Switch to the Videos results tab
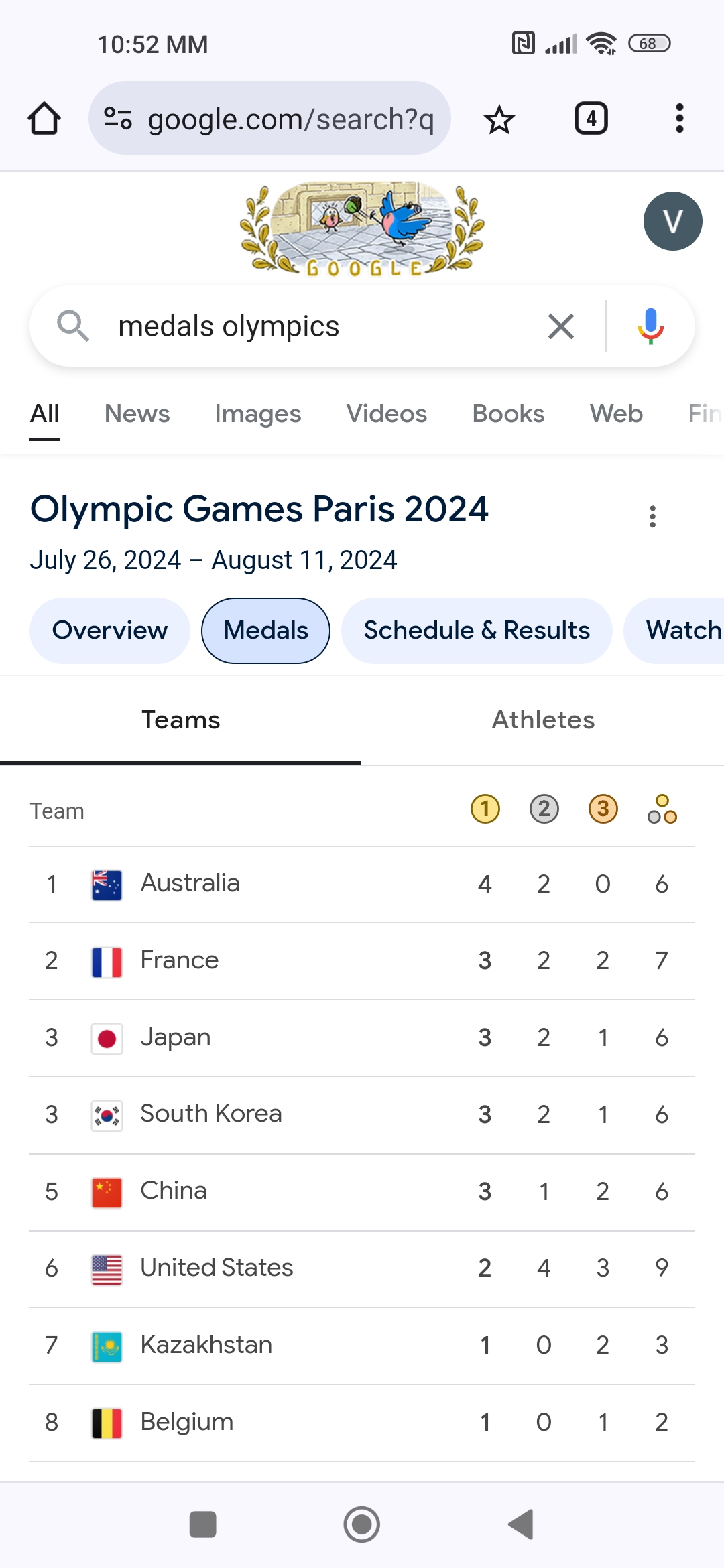724x1568 pixels. 386,414
